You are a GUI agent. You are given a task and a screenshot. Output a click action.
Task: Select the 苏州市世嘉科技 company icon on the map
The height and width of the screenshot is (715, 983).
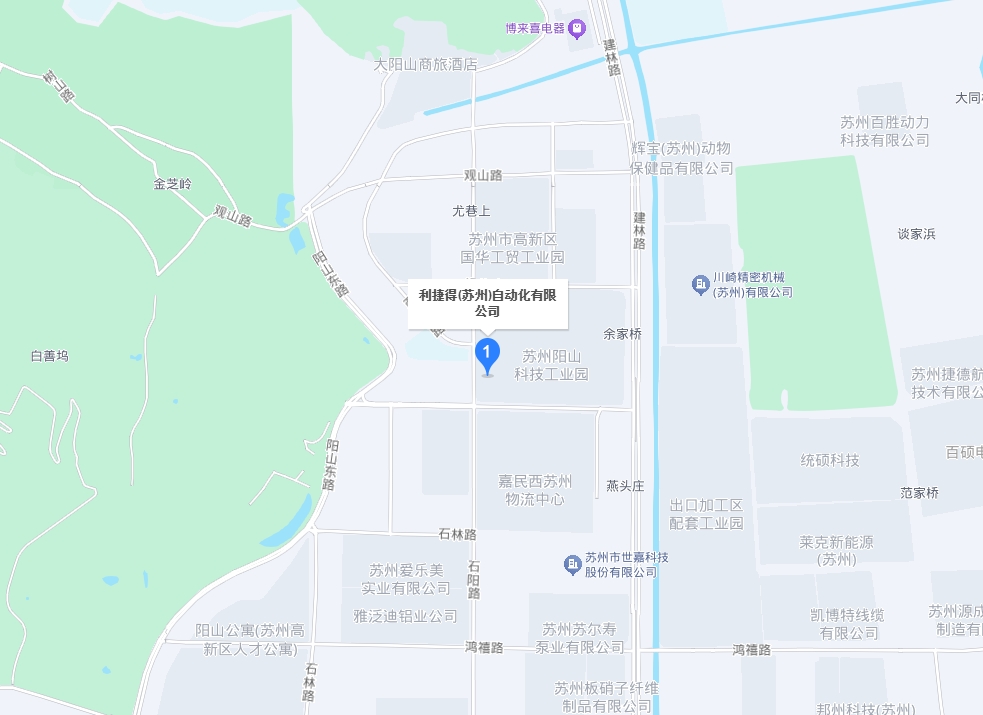tap(573, 565)
